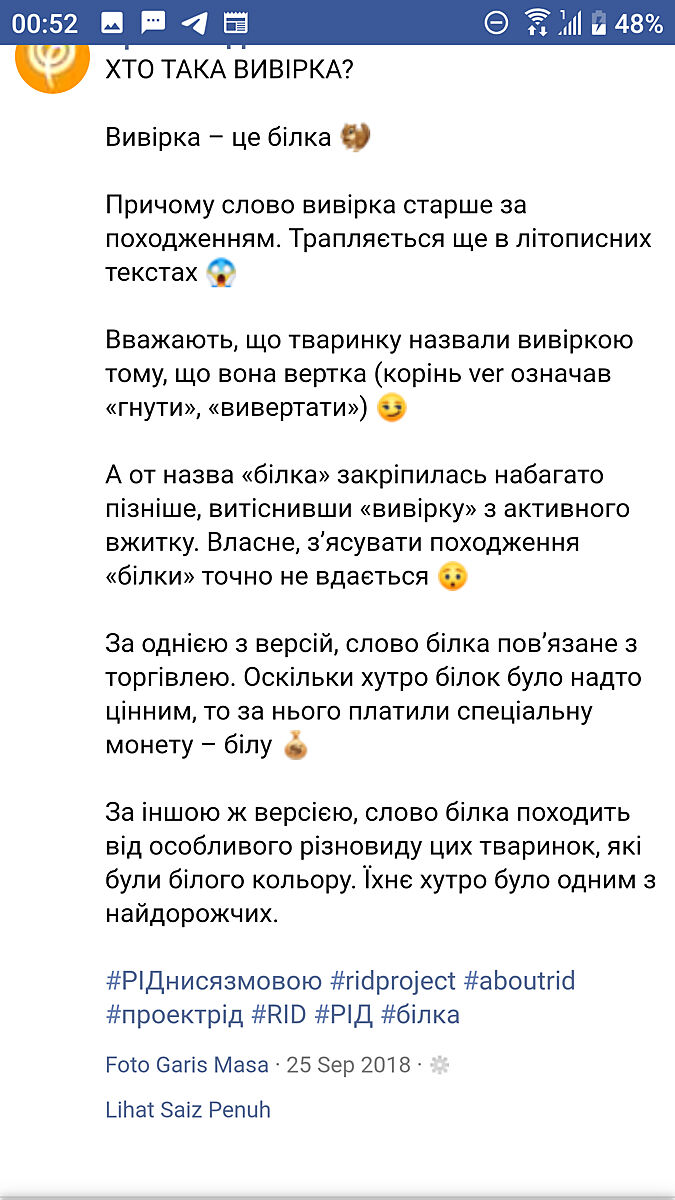
Task: Open the Foto Garis Masa link
Action: click(187, 1065)
